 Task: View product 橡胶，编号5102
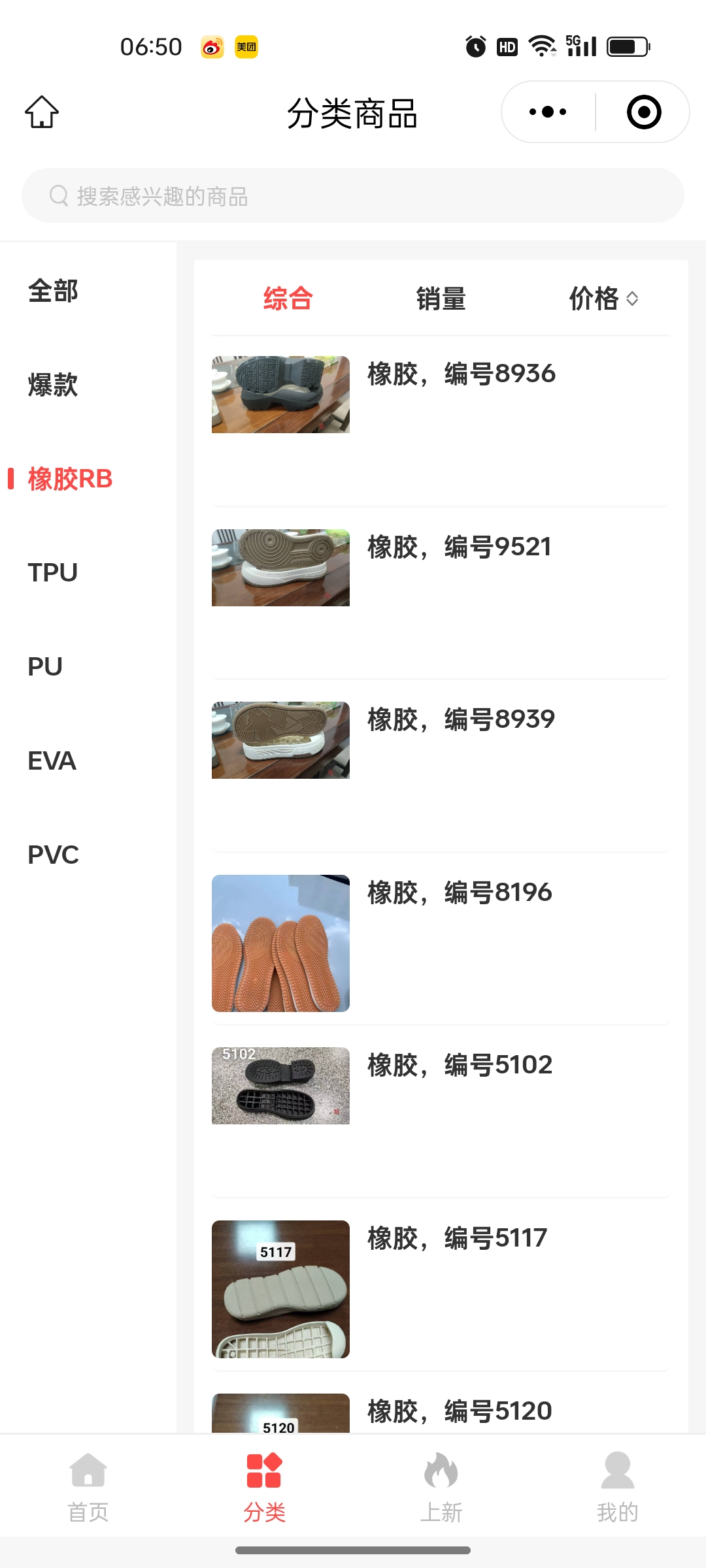coord(441,1086)
